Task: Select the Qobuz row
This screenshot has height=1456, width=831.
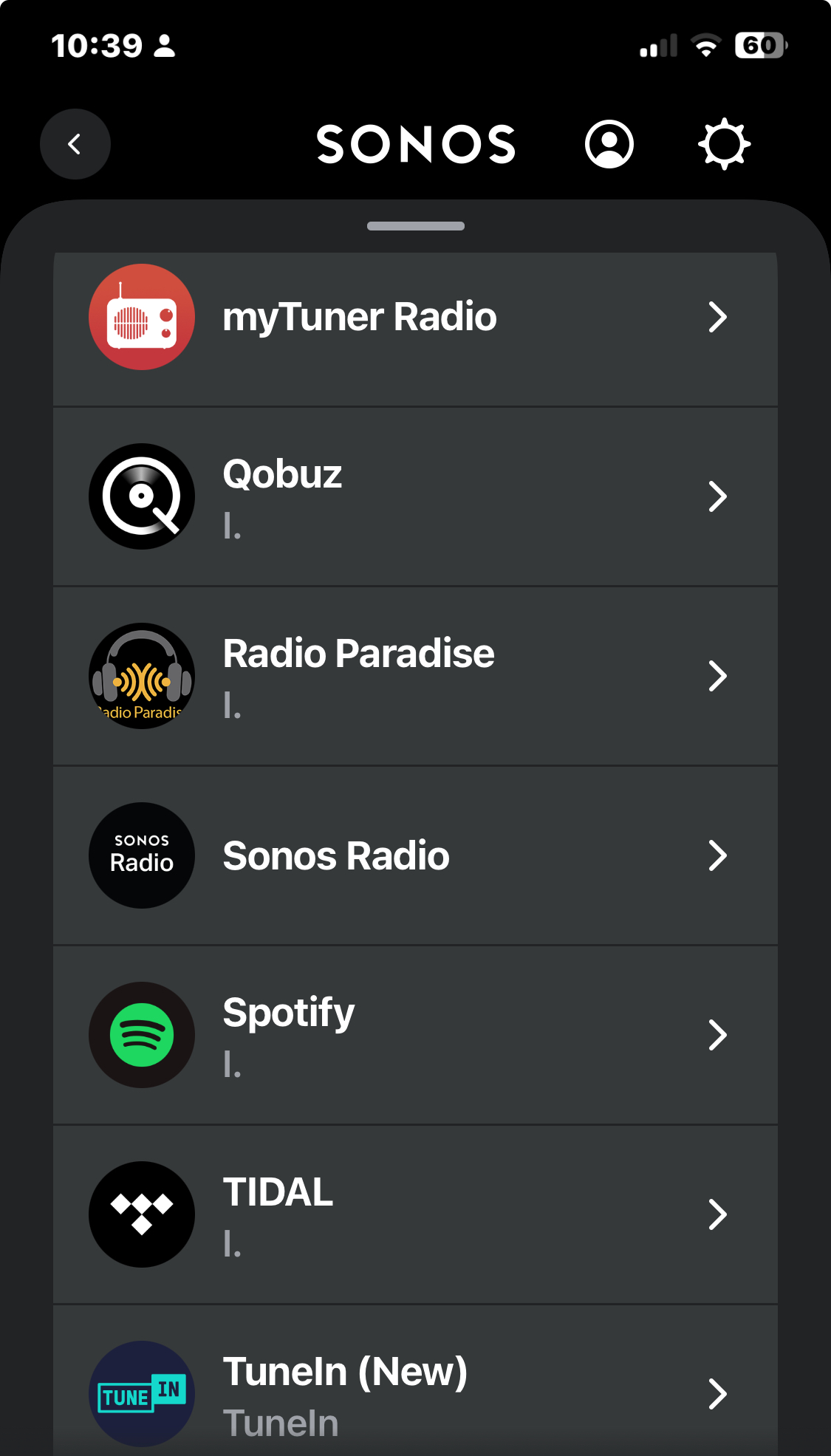Action: (415, 496)
